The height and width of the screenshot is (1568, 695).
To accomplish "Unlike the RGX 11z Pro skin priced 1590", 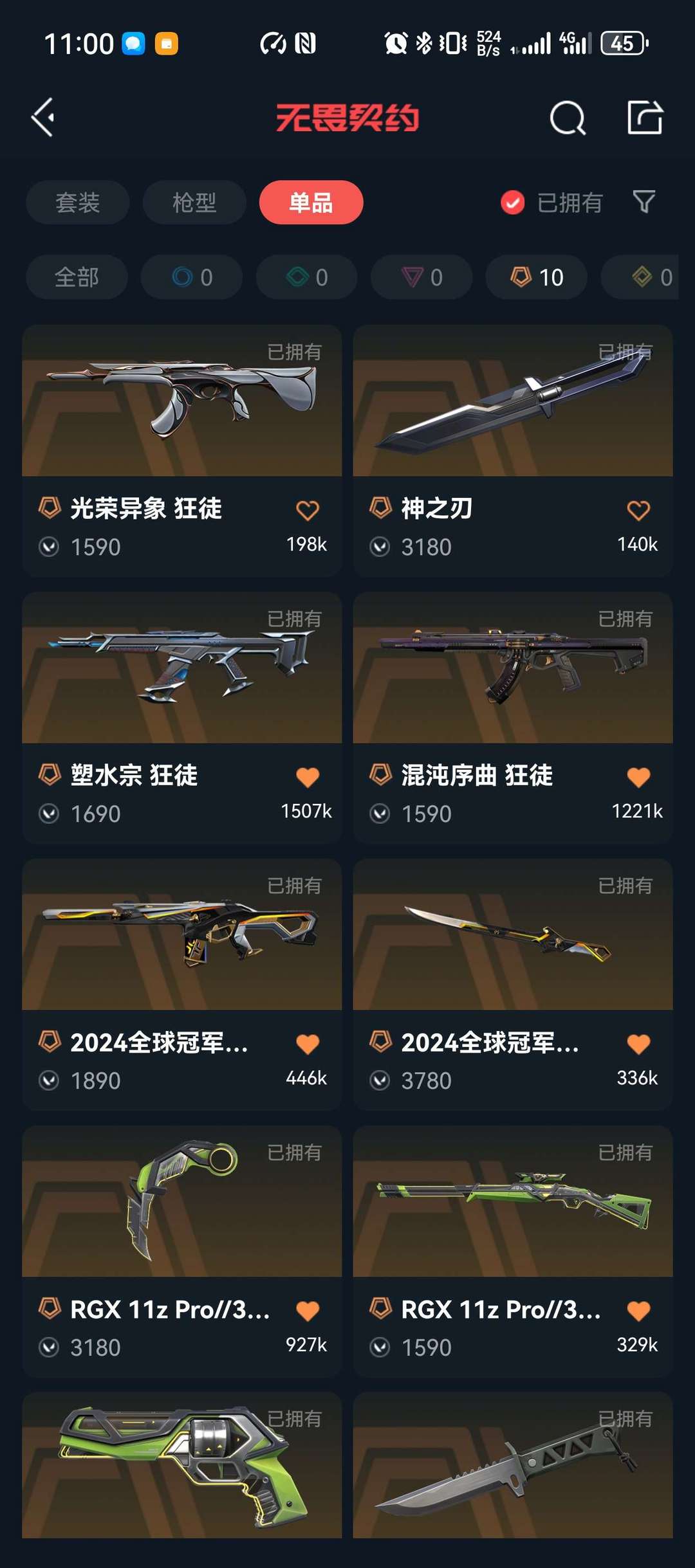I will [x=638, y=1311].
